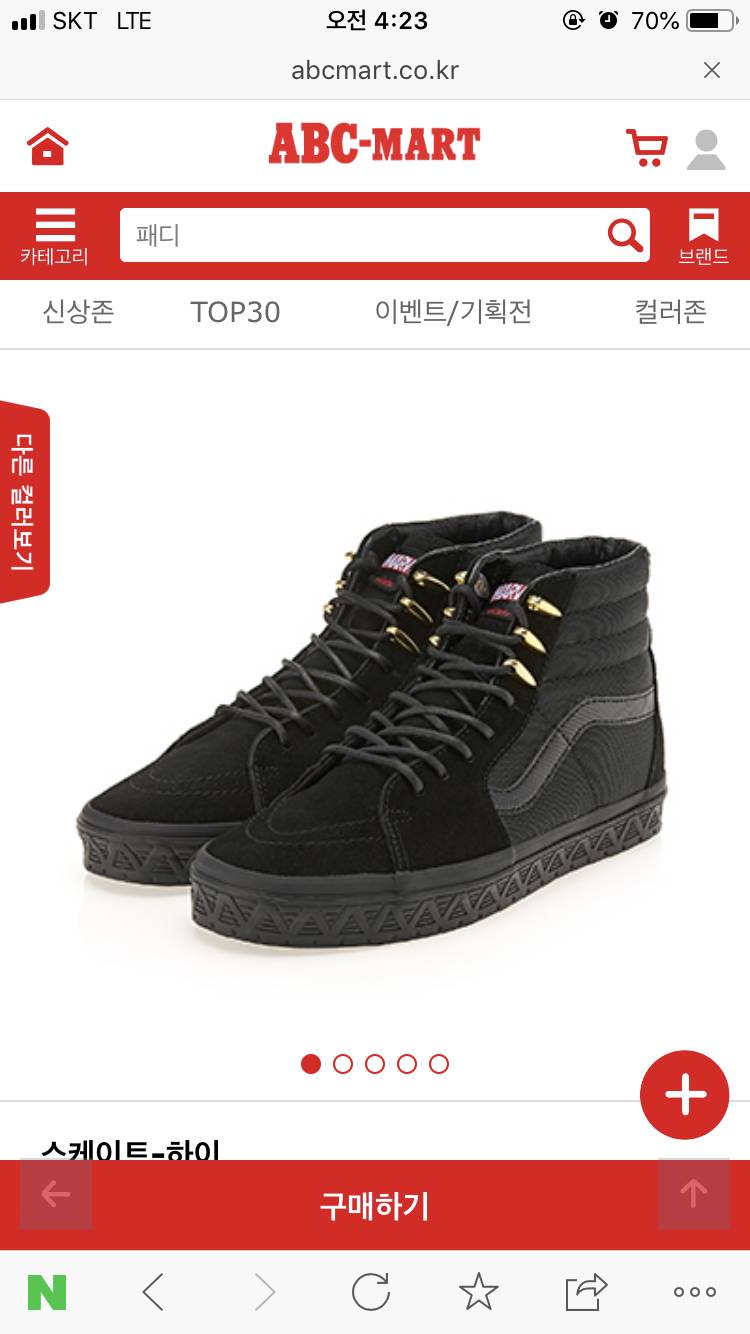
Task: Switch to the 컬러존 tab
Action: click(x=671, y=312)
